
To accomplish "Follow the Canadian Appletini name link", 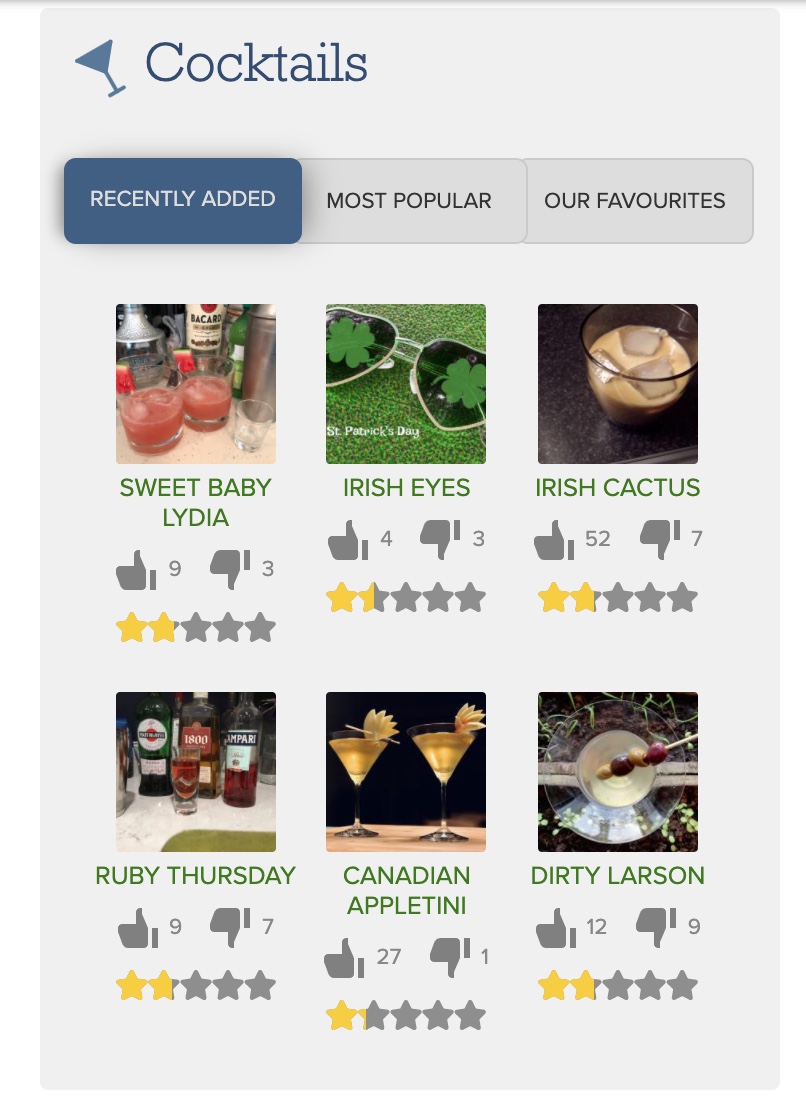I will (x=406, y=890).
